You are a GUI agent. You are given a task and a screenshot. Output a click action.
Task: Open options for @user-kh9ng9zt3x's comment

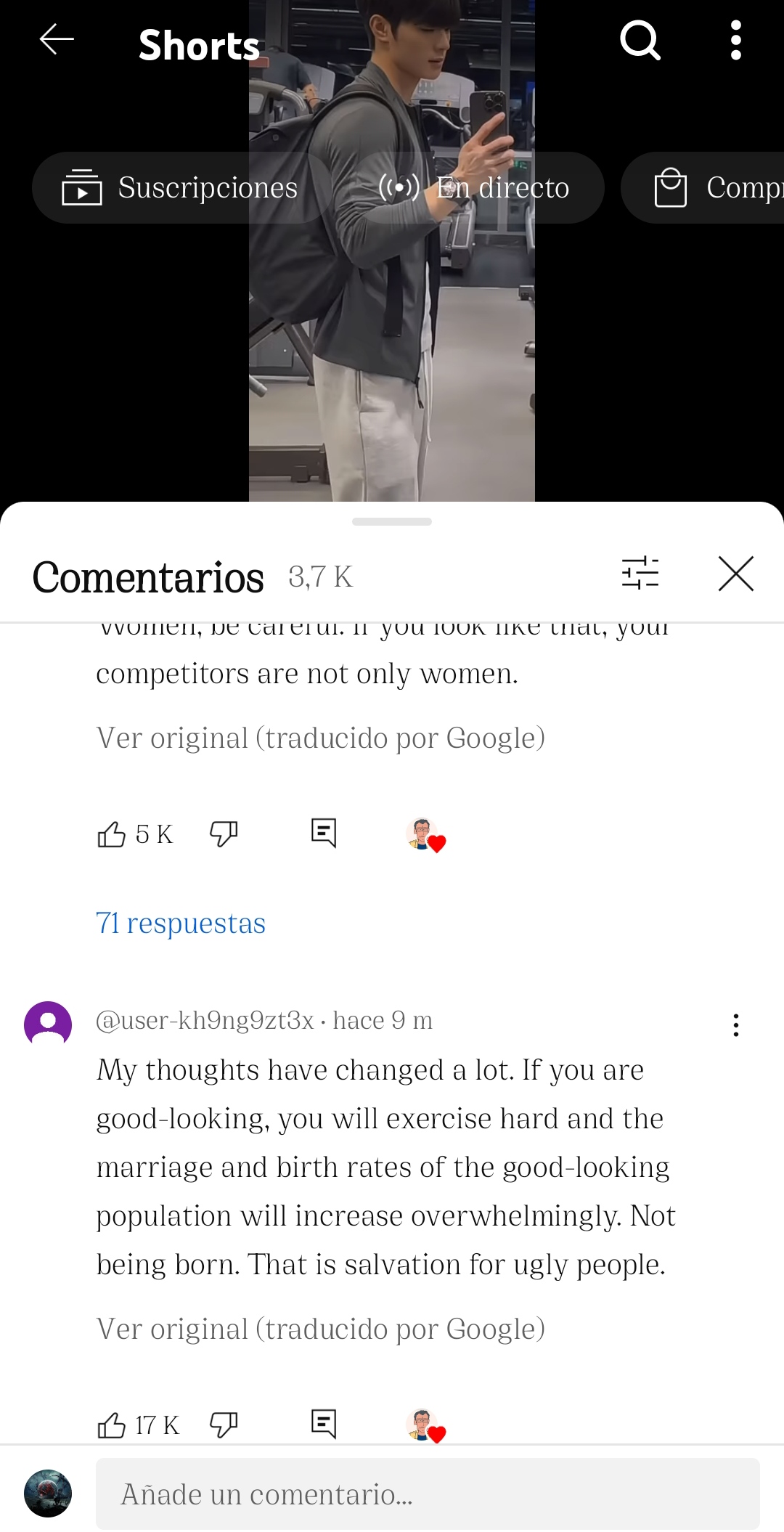point(735,1025)
